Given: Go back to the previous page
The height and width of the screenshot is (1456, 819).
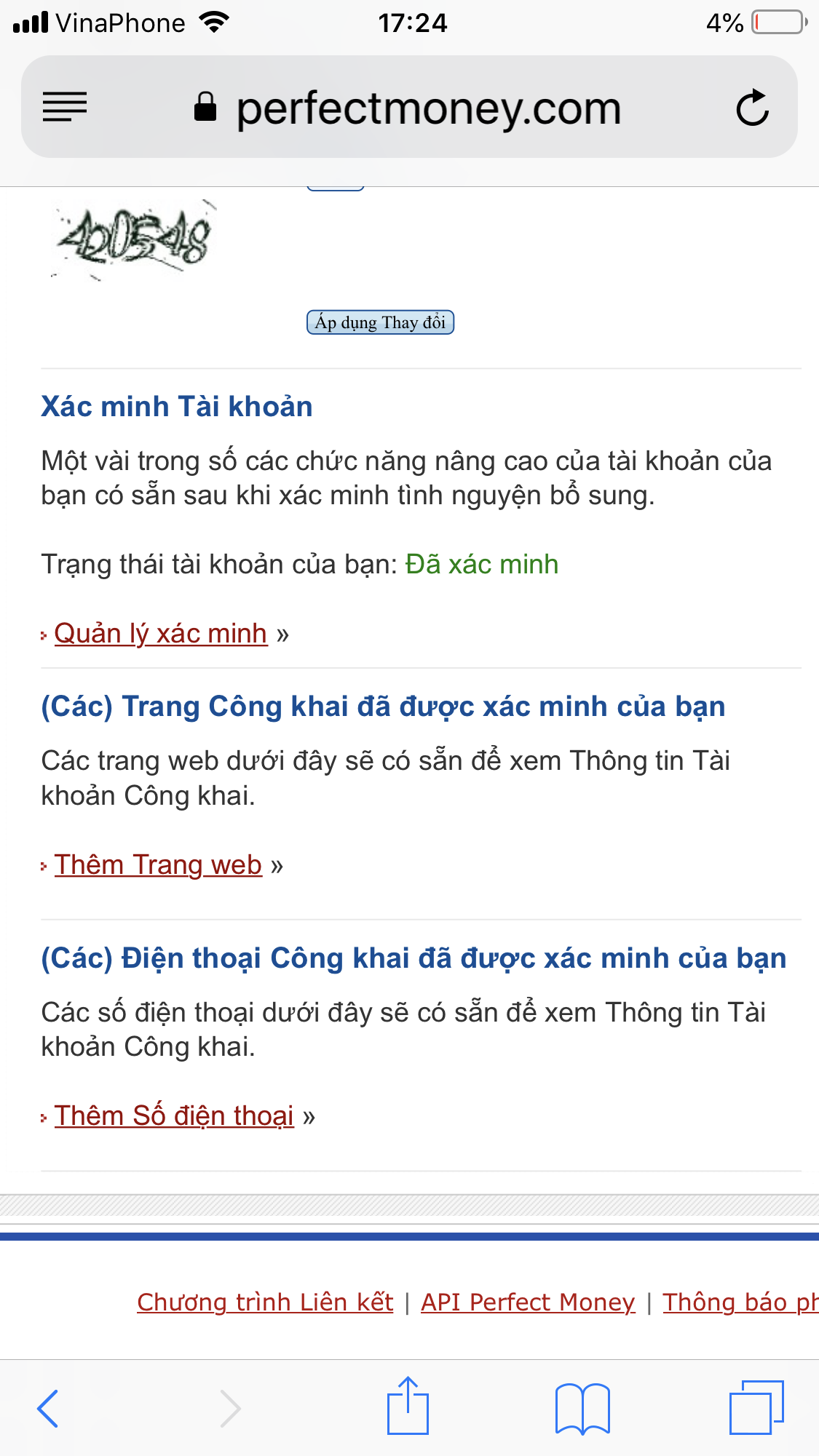Looking at the screenshot, I should 48,1408.
